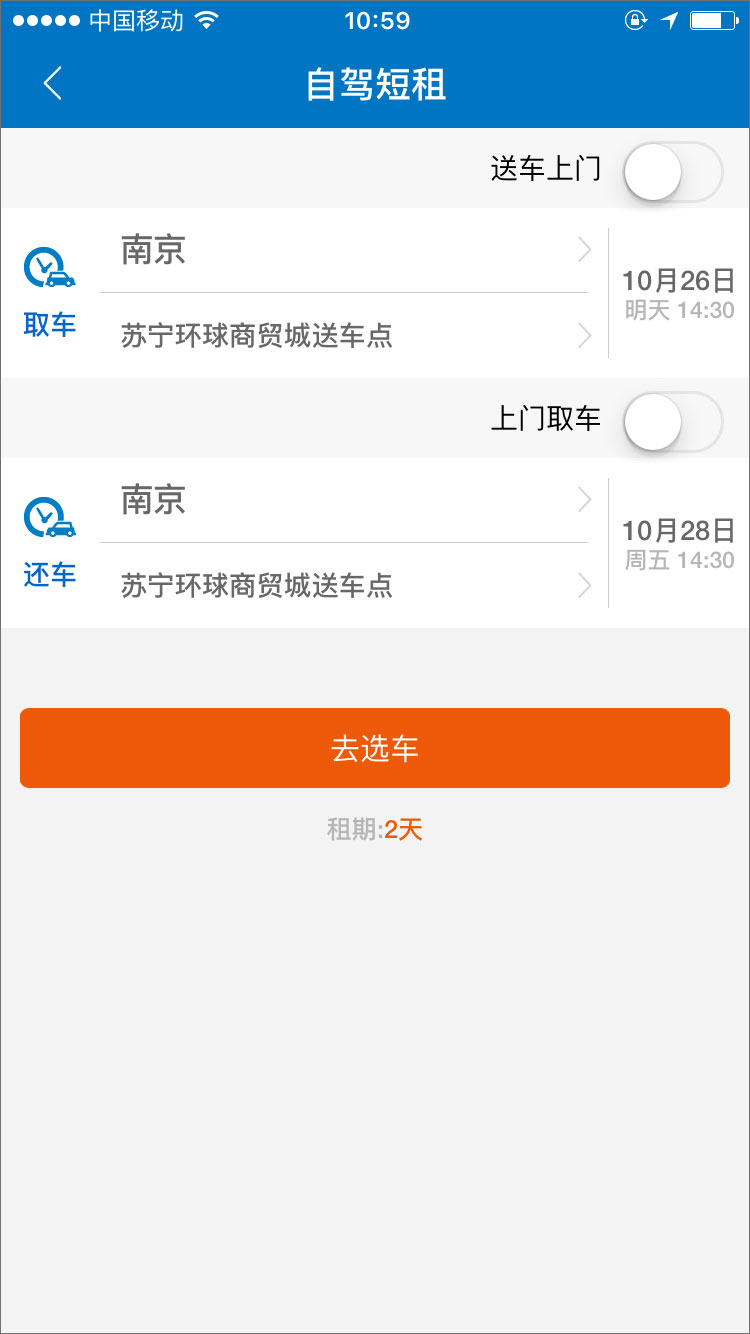Click the pickup clock-car icon next to 取车
Screen dimensions: 750x1334
click(48, 265)
